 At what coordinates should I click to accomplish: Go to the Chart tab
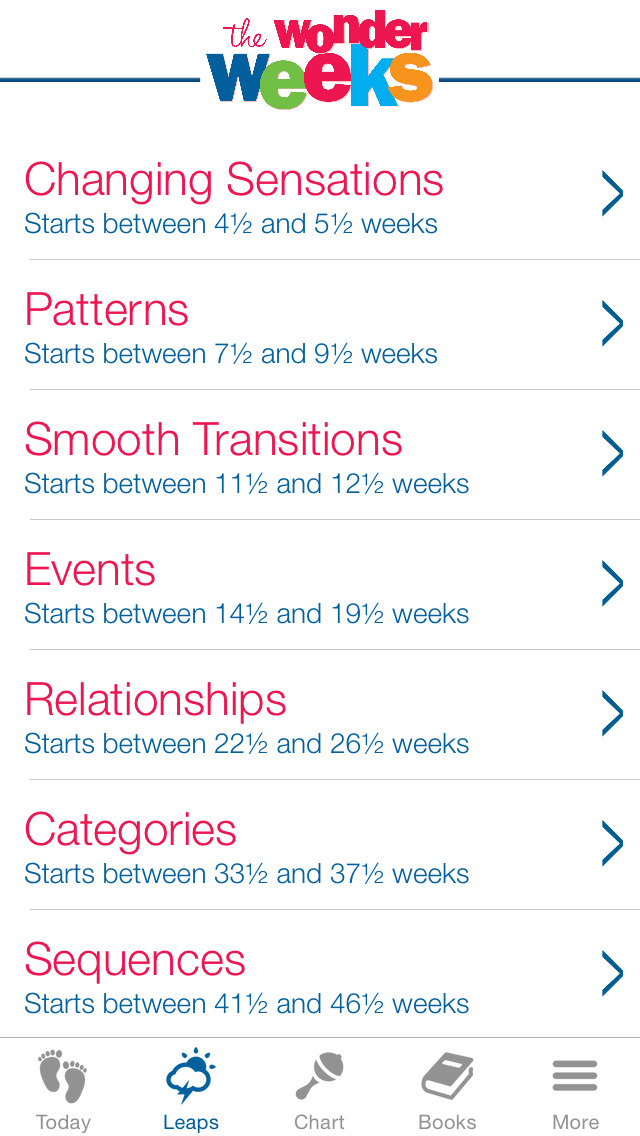tap(319, 1088)
